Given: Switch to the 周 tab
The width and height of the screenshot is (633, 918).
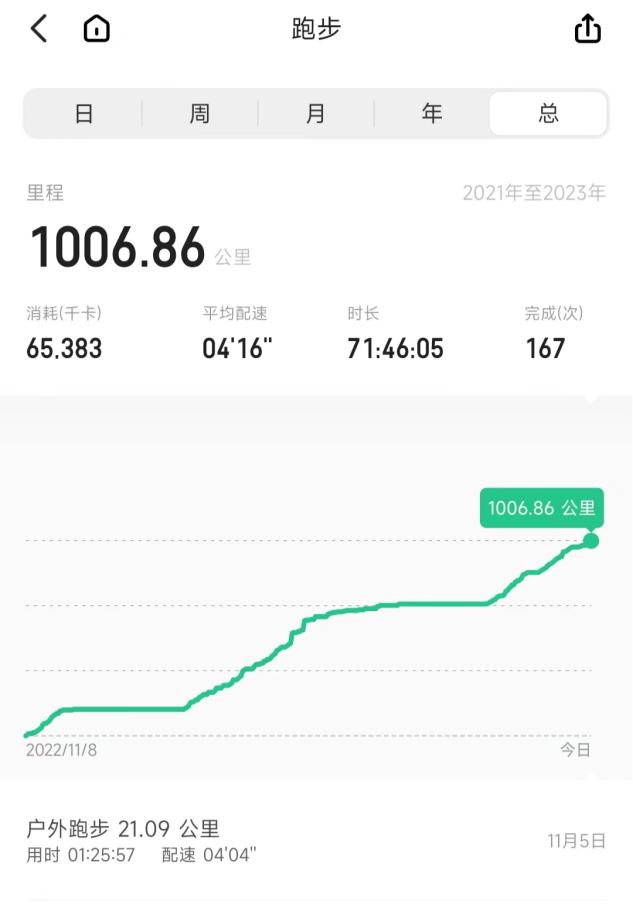Looking at the screenshot, I should 200,114.
